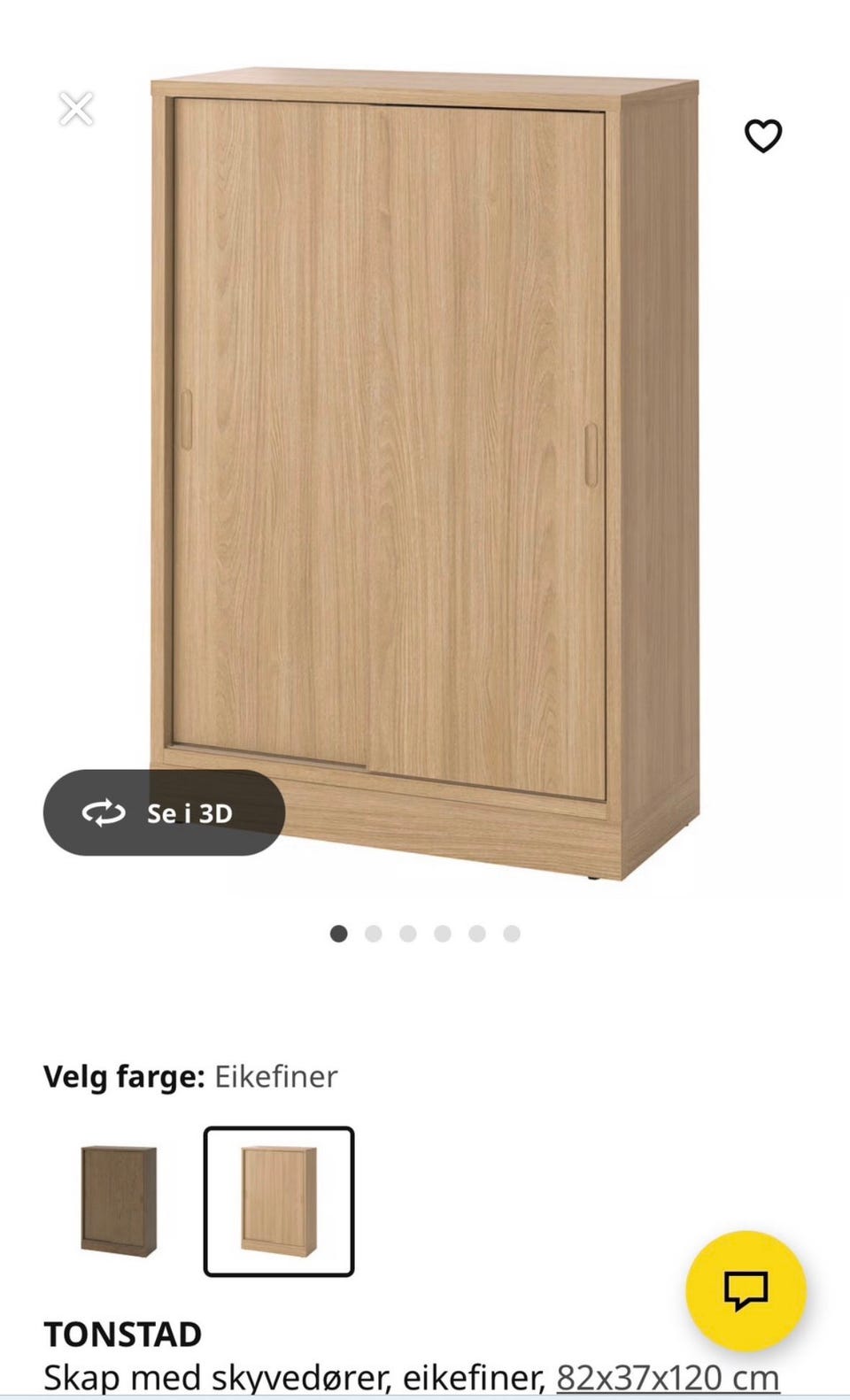
Task: View the cabinet in 3D
Action: click(164, 812)
